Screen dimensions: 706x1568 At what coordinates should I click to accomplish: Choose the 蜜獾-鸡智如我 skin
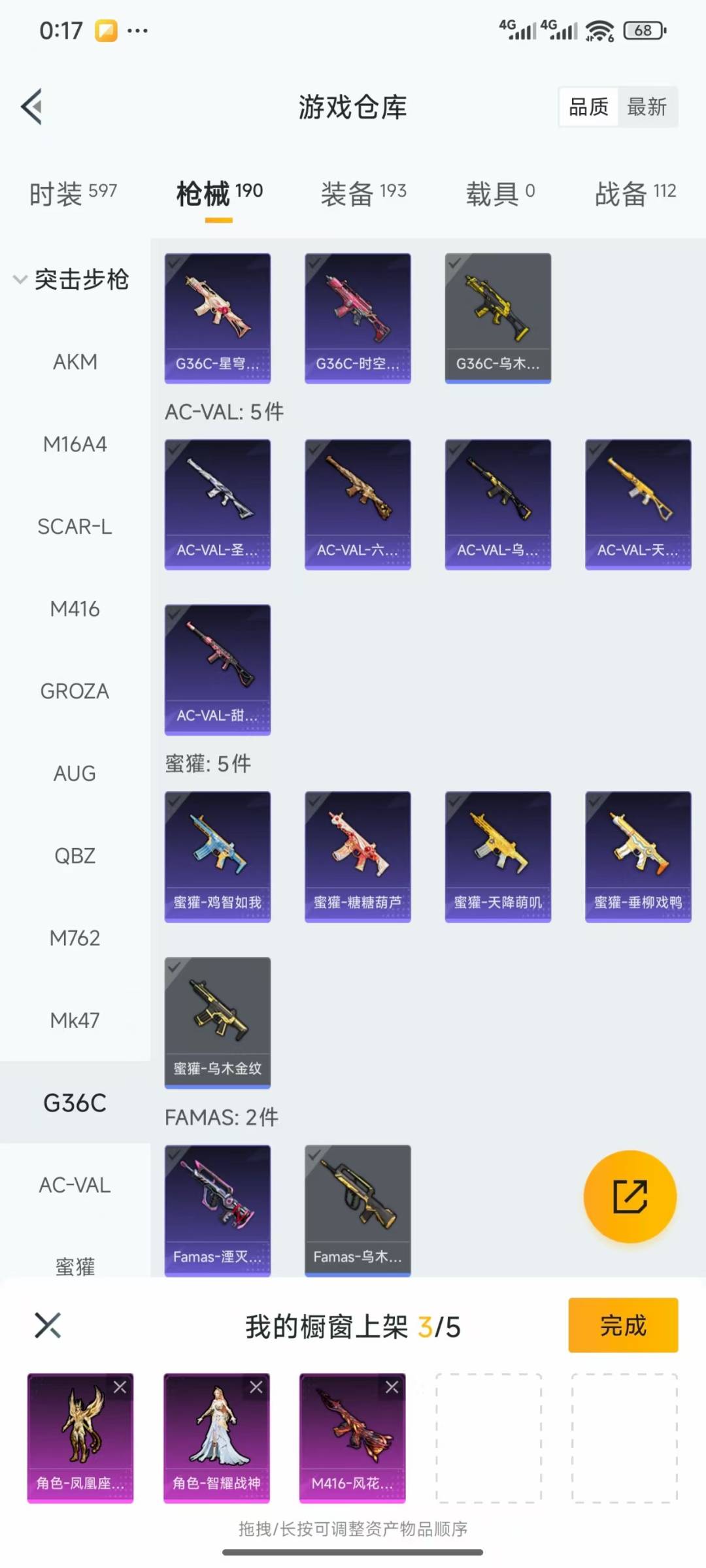tap(217, 856)
